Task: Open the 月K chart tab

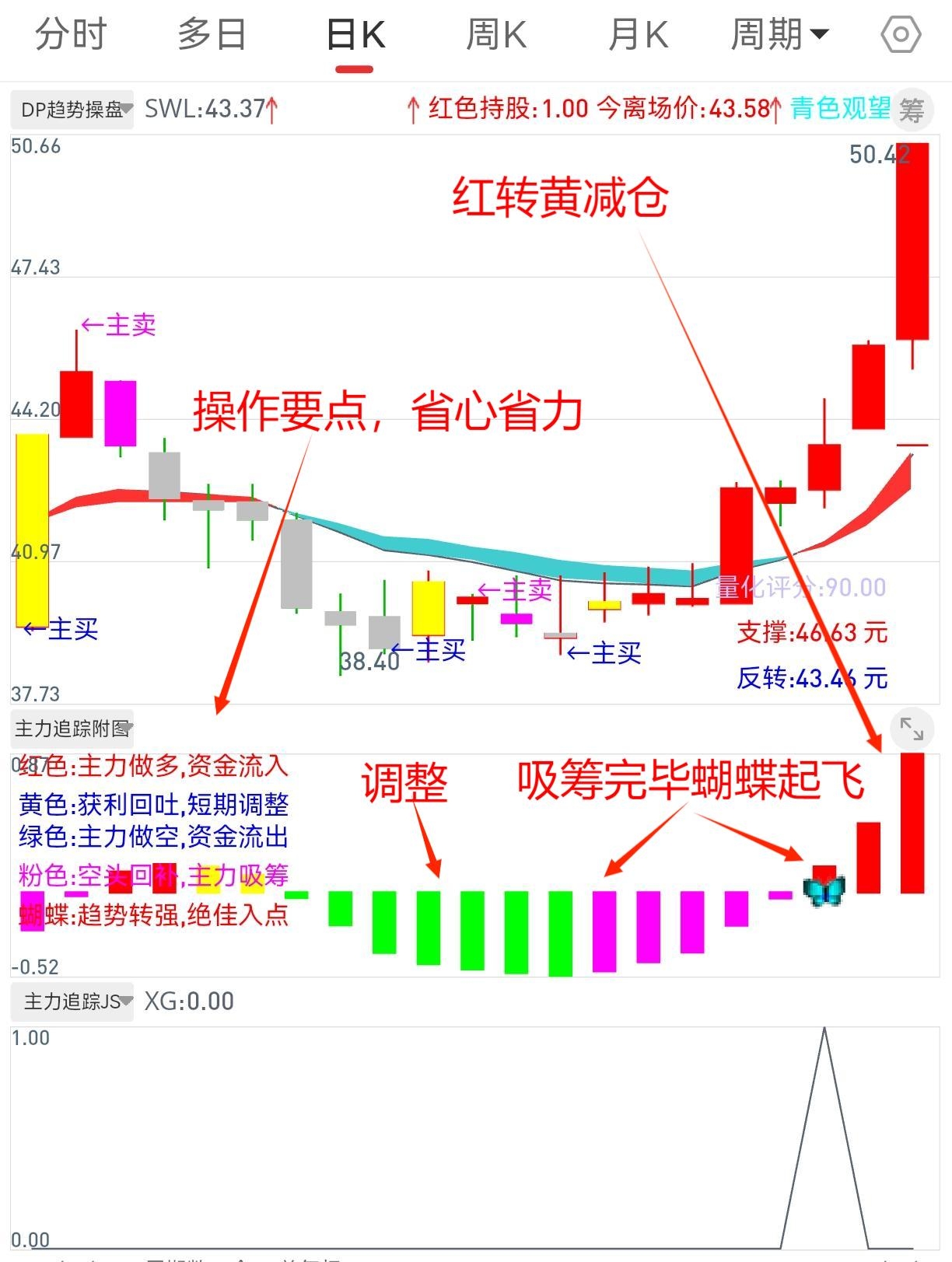Action: point(638,35)
